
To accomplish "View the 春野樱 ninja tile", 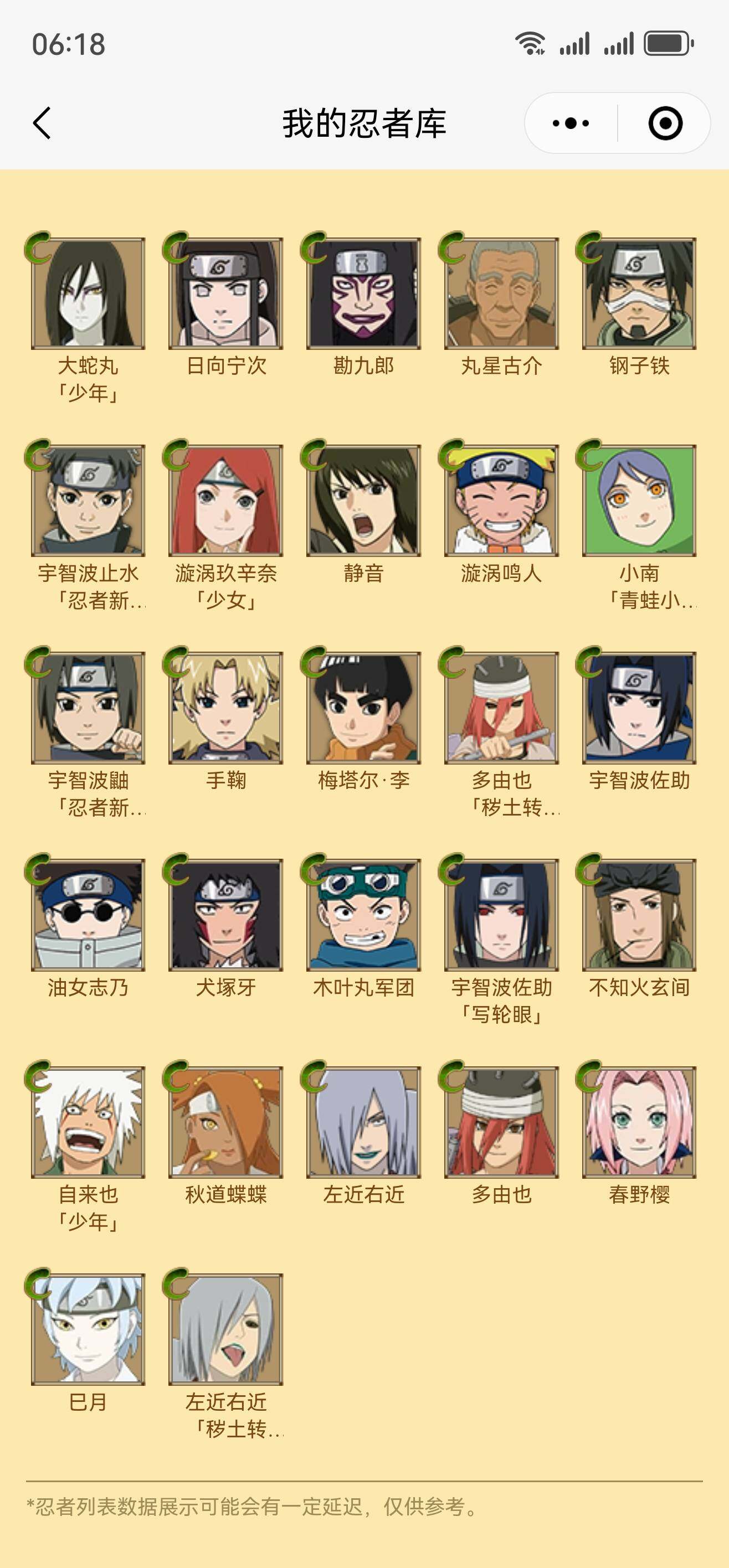I will [639, 1121].
